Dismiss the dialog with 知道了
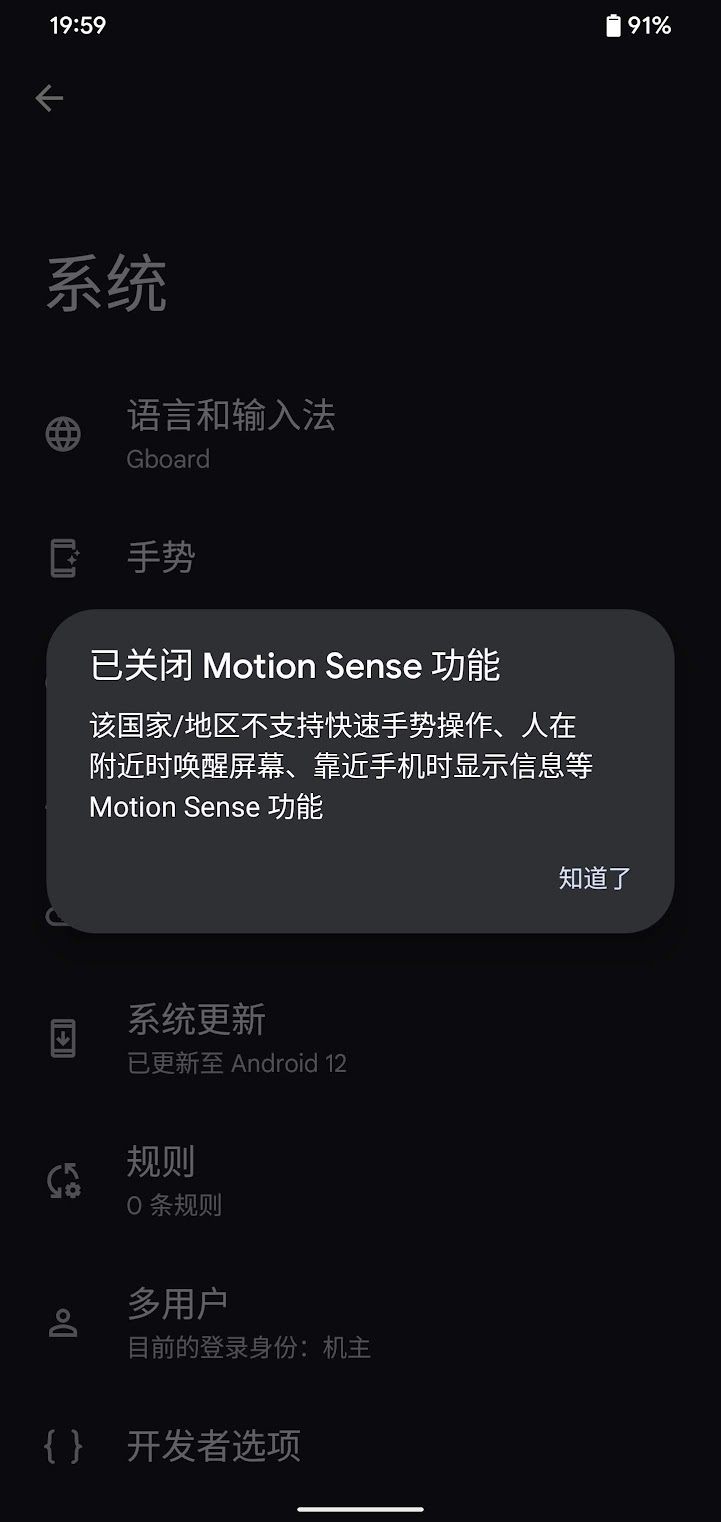The width and height of the screenshot is (721, 1522). pyautogui.click(x=593, y=877)
